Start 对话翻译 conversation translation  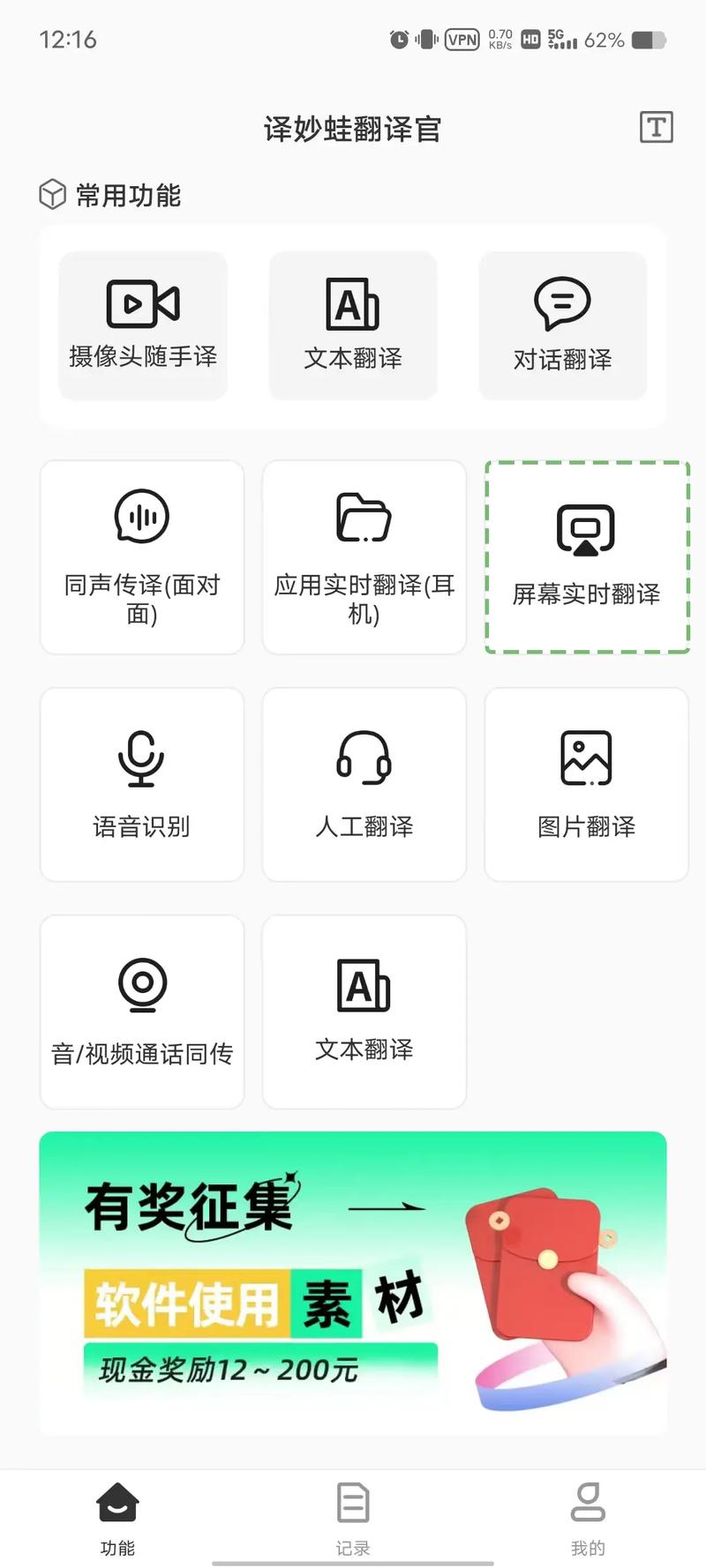click(x=562, y=325)
